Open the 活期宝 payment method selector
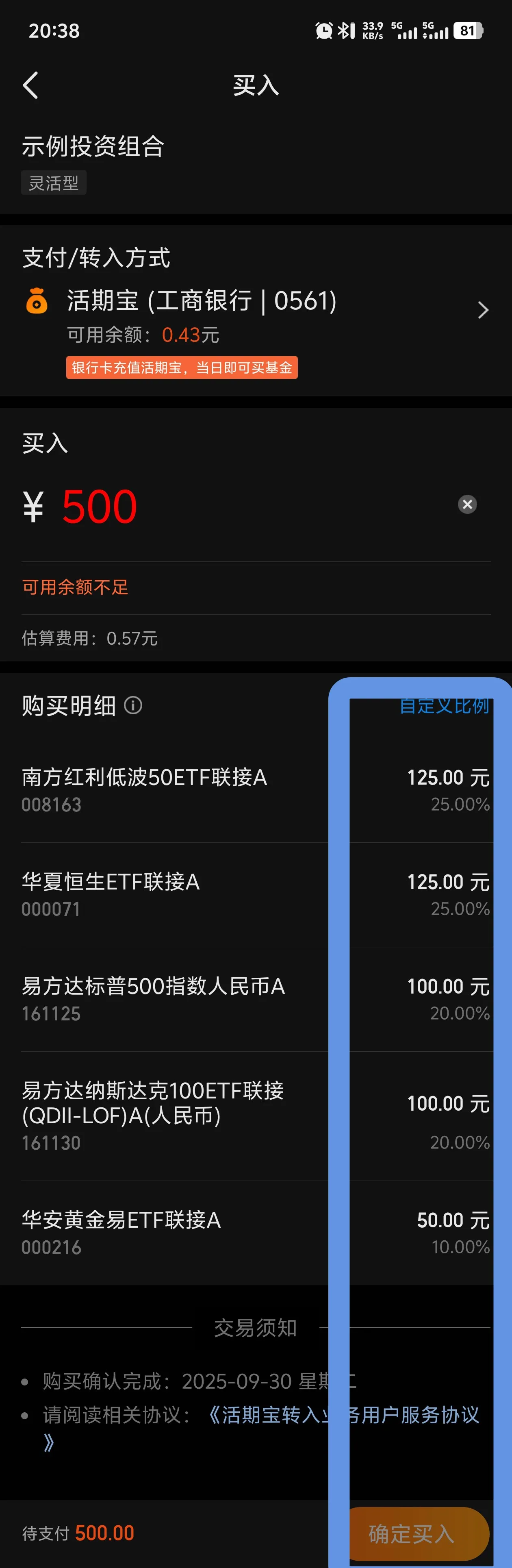The width and height of the screenshot is (512, 1568). pyautogui.click(x=256, y=311)
